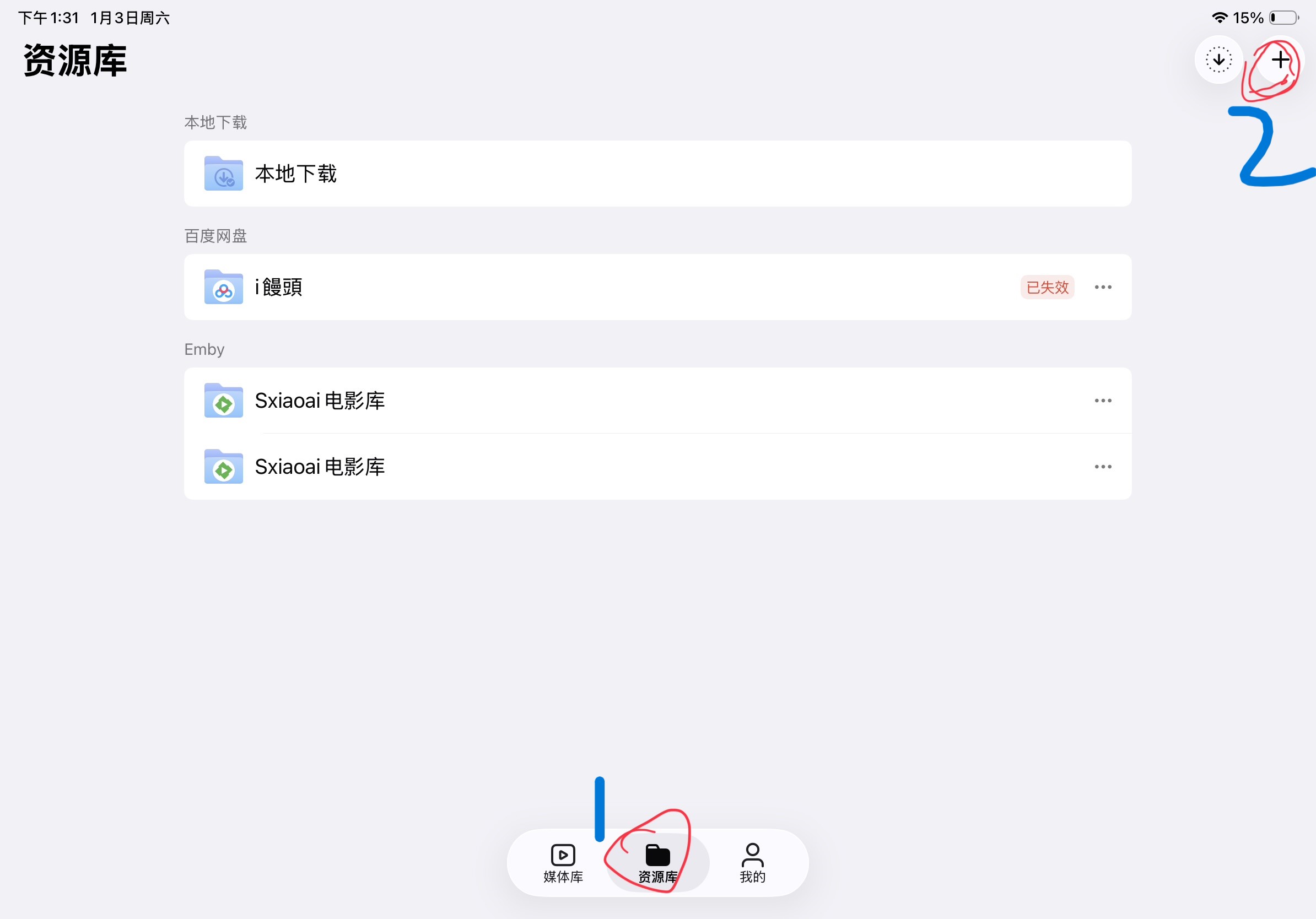
Task: Show more options for i饅頭
Action: coord(1102,287)
